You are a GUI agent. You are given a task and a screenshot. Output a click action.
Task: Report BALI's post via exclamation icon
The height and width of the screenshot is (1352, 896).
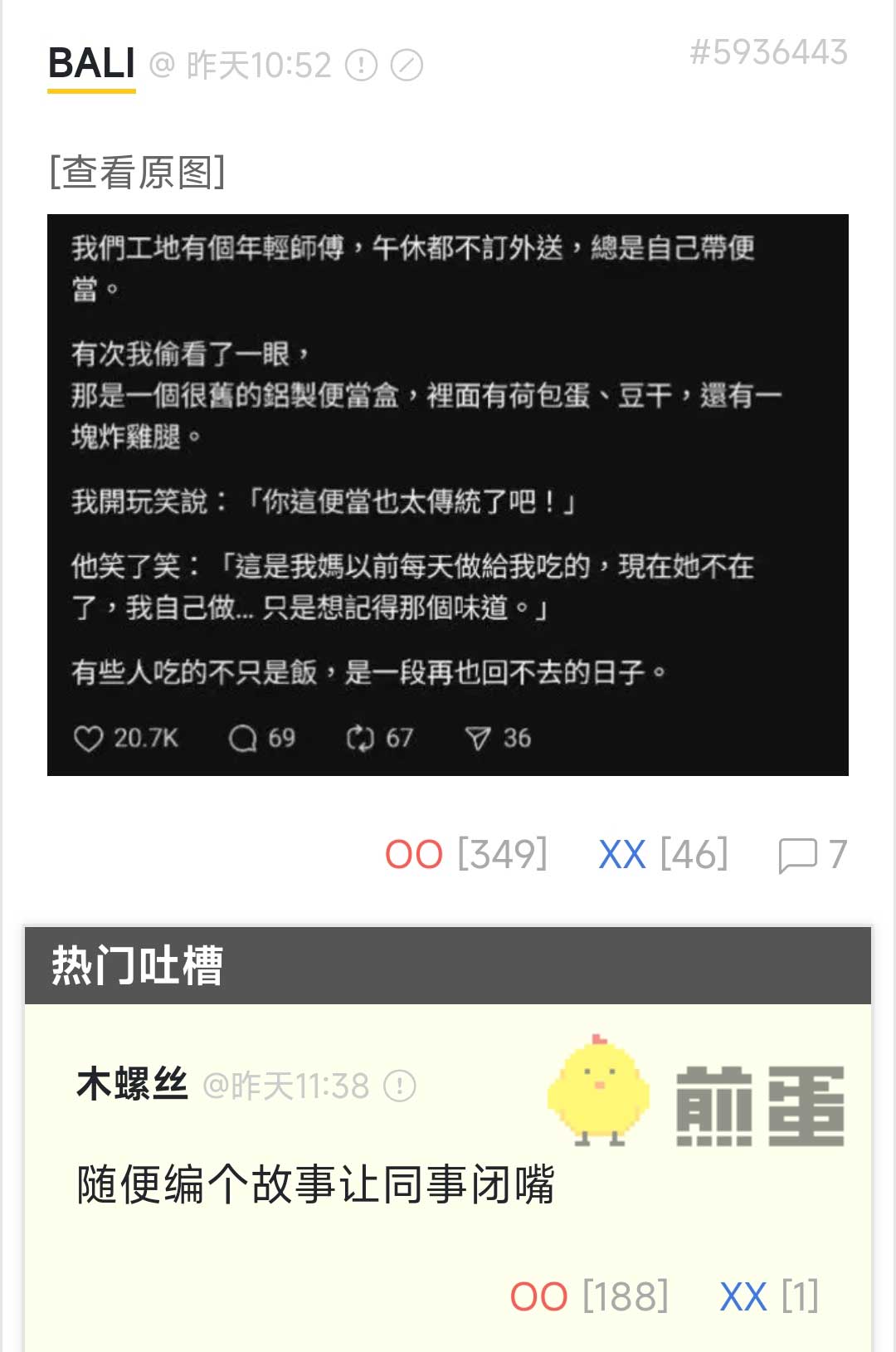tap(361, 65)
